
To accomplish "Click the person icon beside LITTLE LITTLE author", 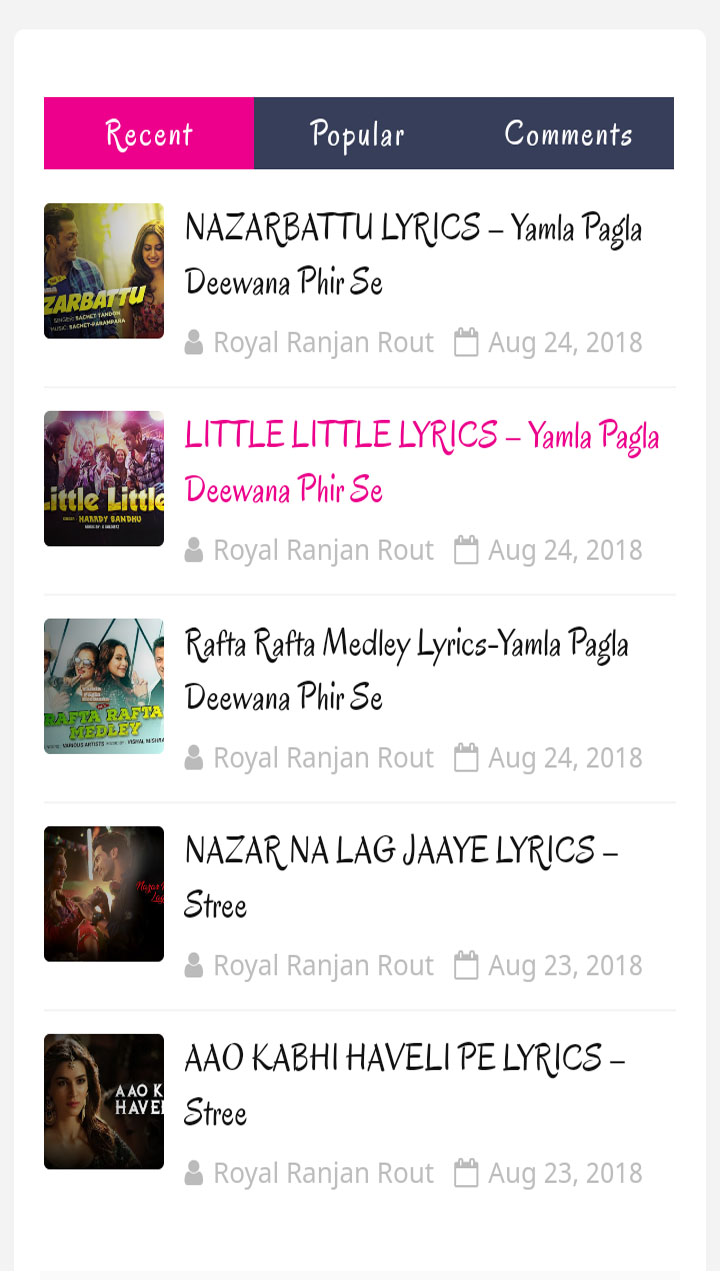I will click(x=193, y=549).
